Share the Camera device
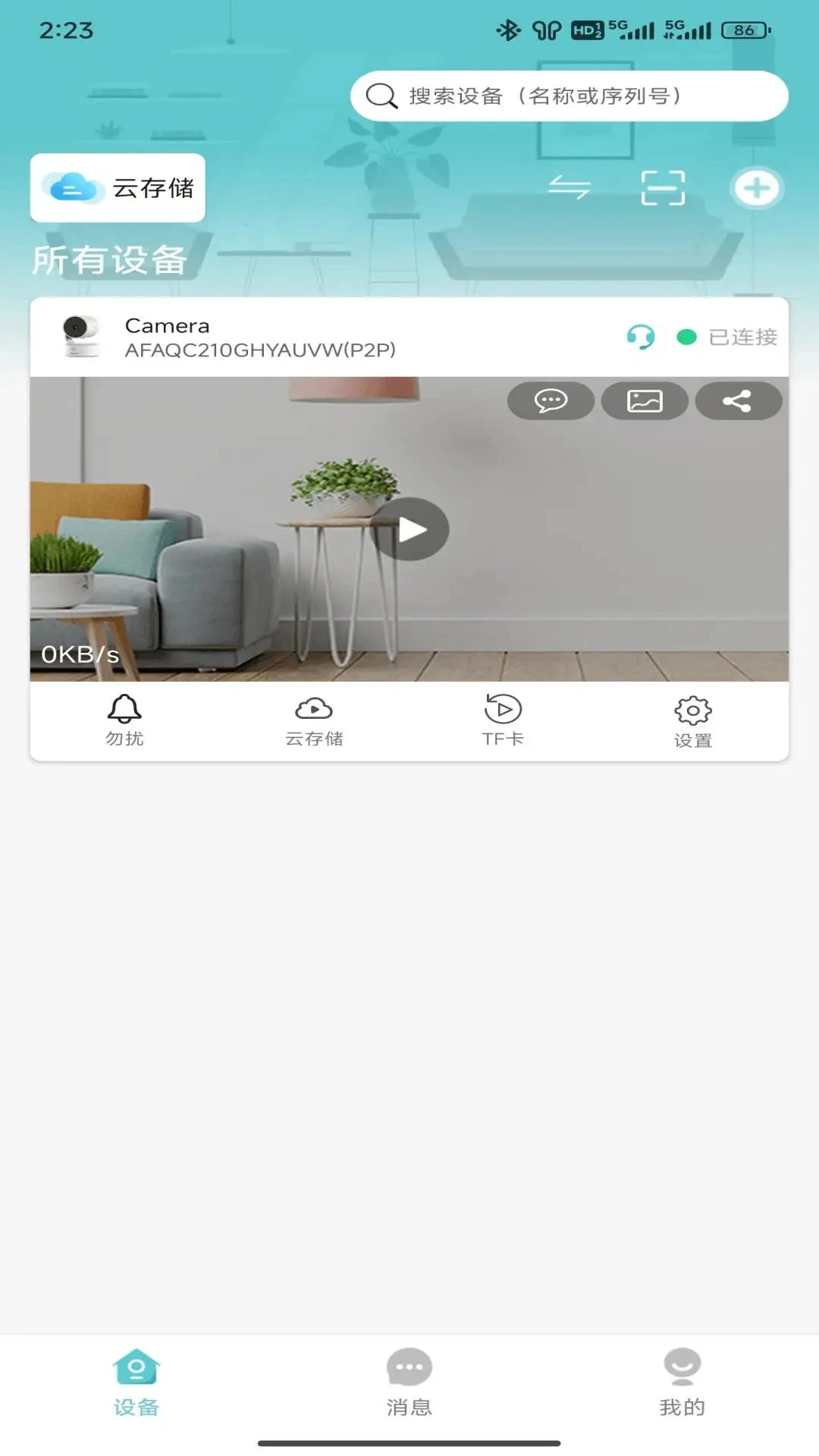 tap(738, 400)
